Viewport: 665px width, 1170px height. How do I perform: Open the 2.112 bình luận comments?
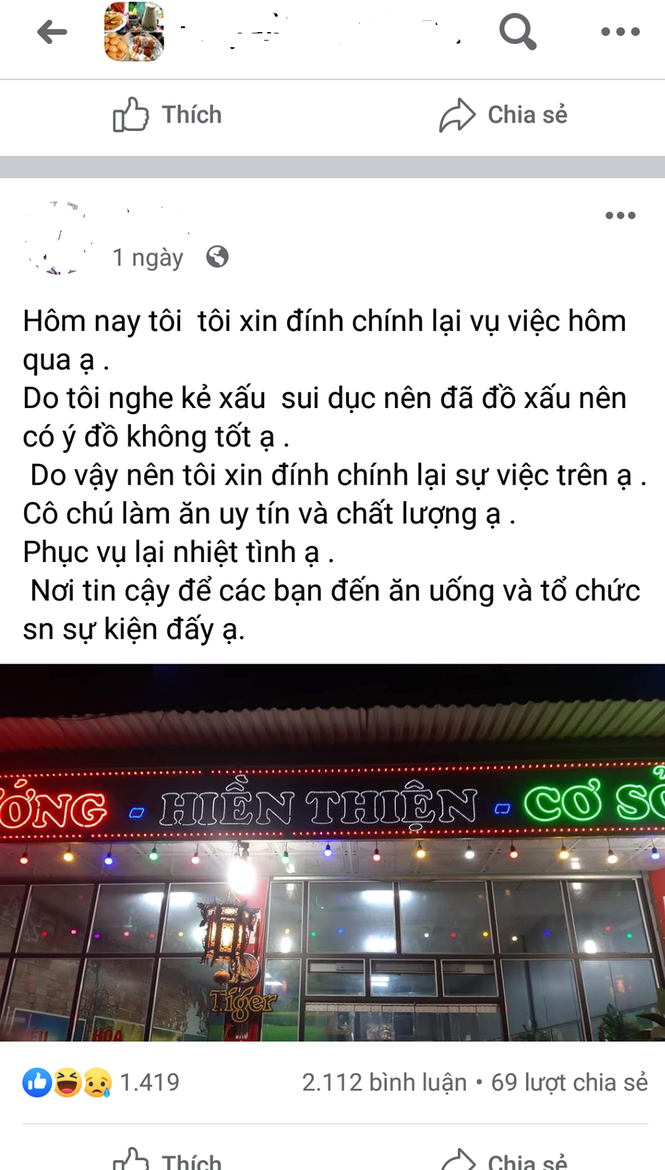(x=384, y=1082)
